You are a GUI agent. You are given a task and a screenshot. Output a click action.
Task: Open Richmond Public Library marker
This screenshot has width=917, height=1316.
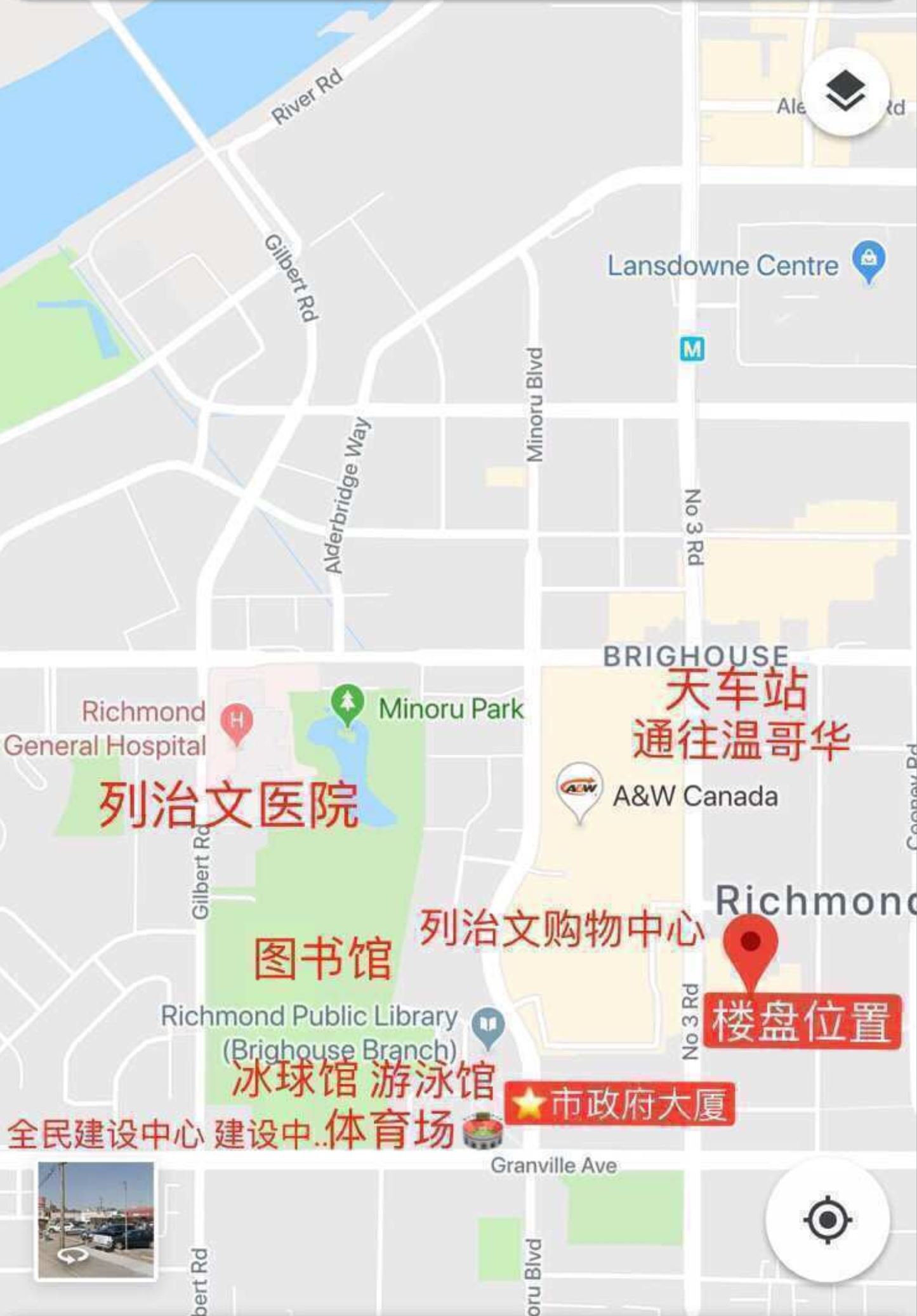[x=488, y=1025]
